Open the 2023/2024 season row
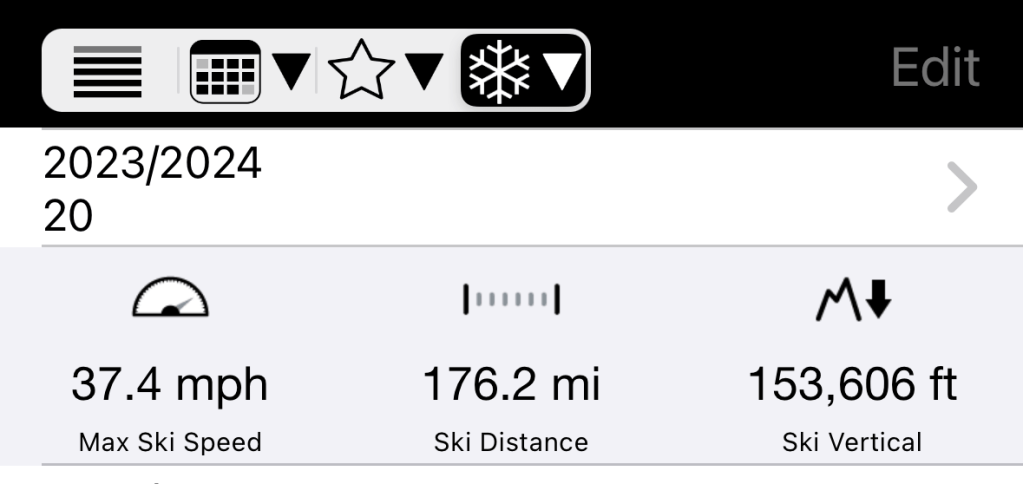 pos(511,188)
